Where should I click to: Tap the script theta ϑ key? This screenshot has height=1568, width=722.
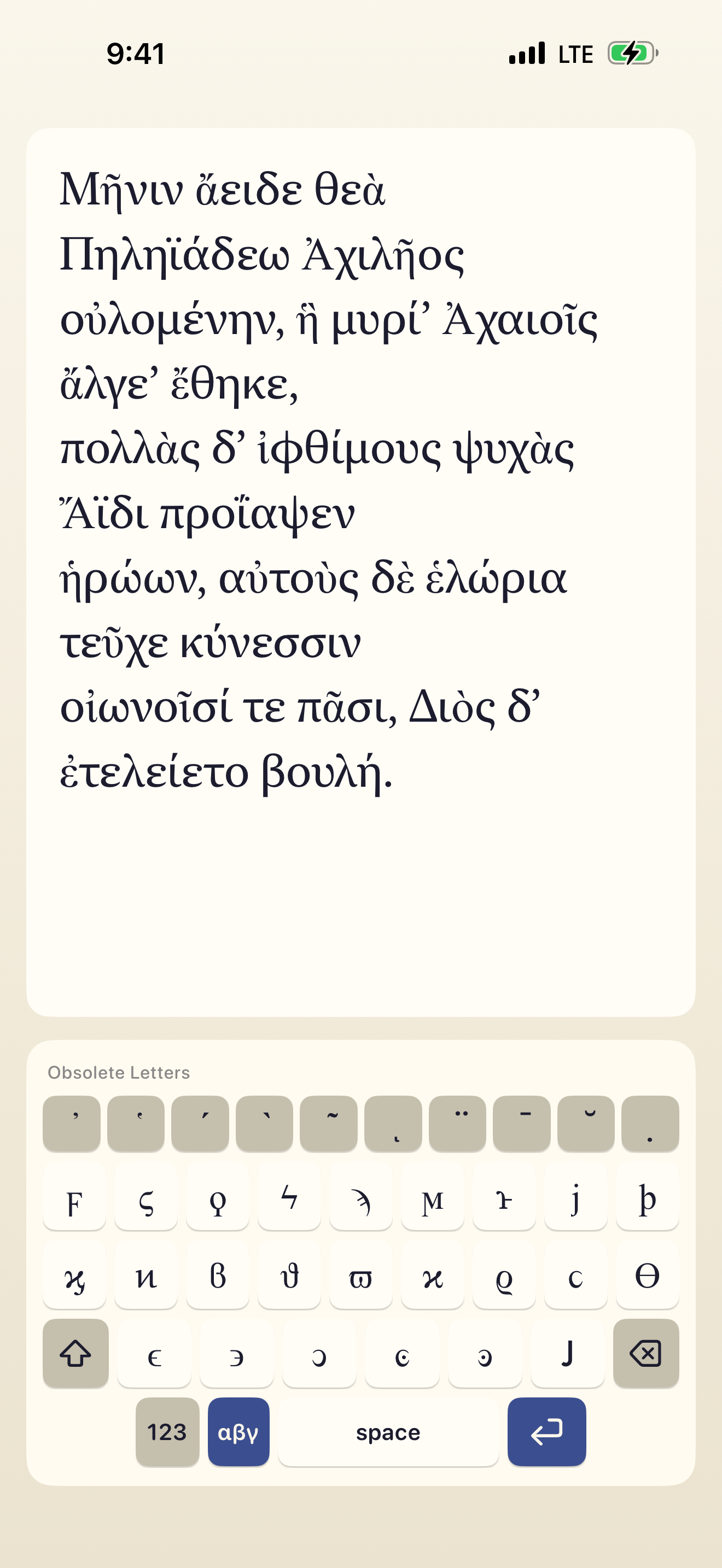pos(289,1275)
